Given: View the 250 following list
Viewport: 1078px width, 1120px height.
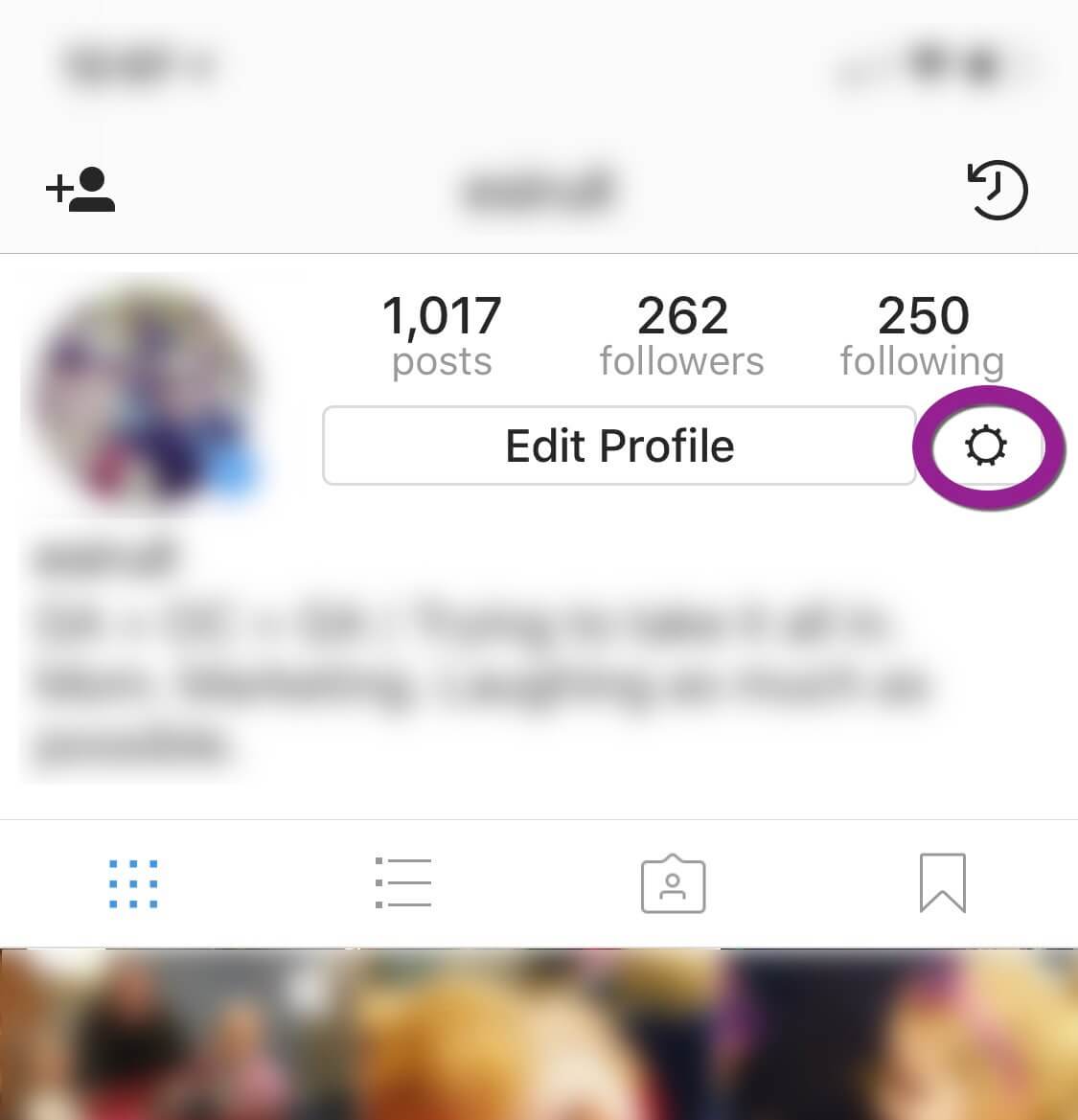Looking at the screenshot, I should tap(922, 335).
